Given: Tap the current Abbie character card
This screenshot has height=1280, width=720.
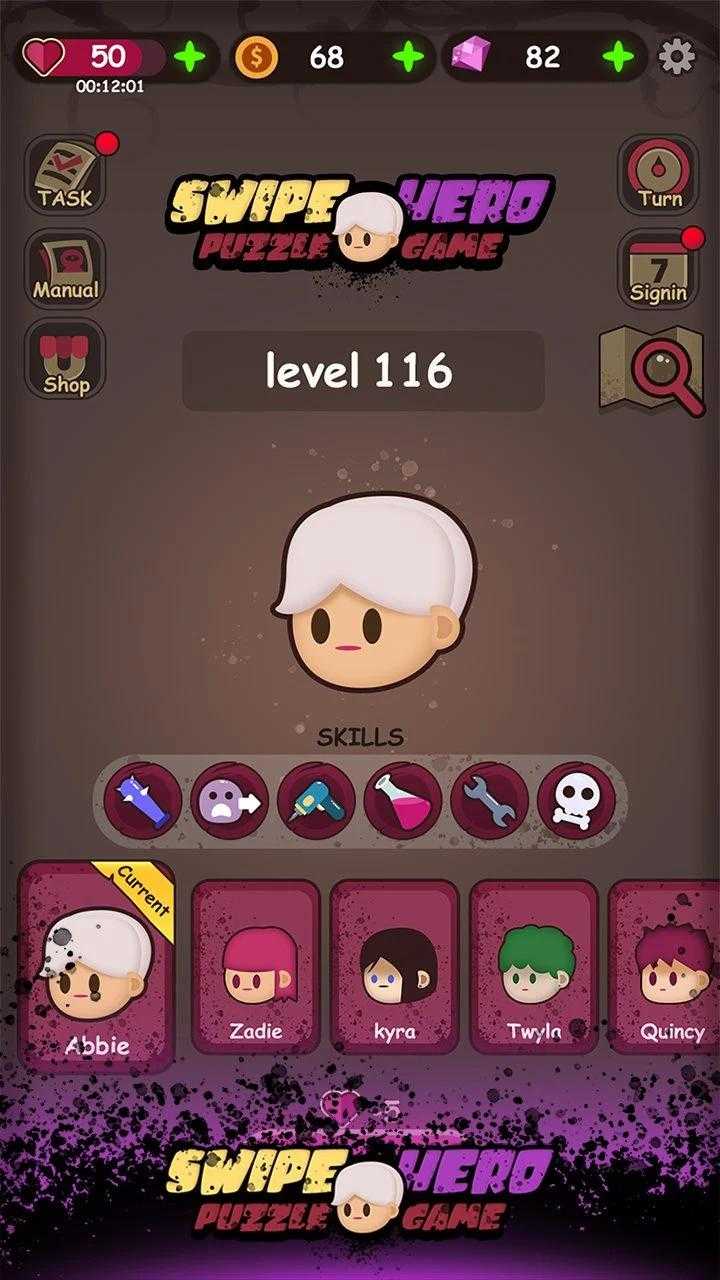Looking at the screenshot, I should coord(98,968).
